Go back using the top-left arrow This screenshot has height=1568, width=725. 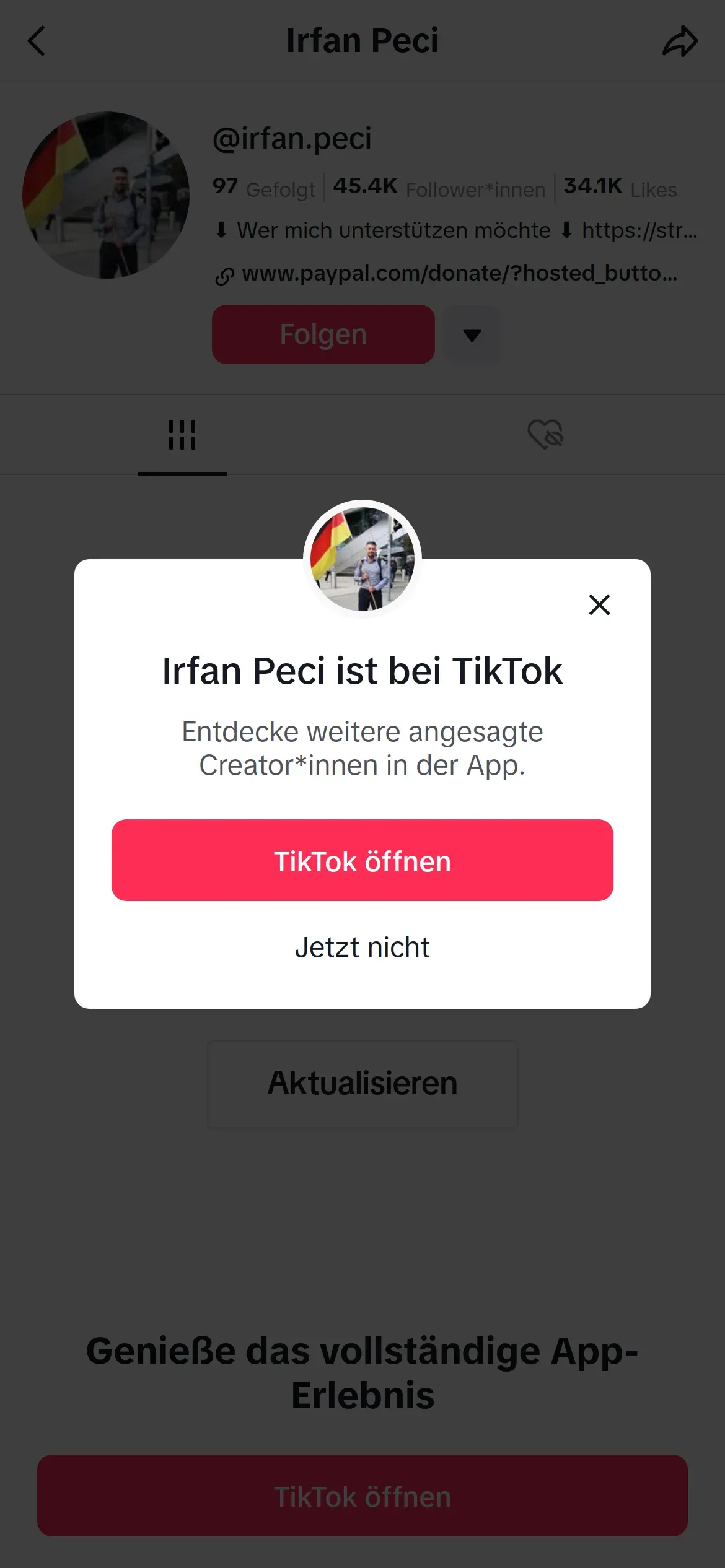point(37,41)
